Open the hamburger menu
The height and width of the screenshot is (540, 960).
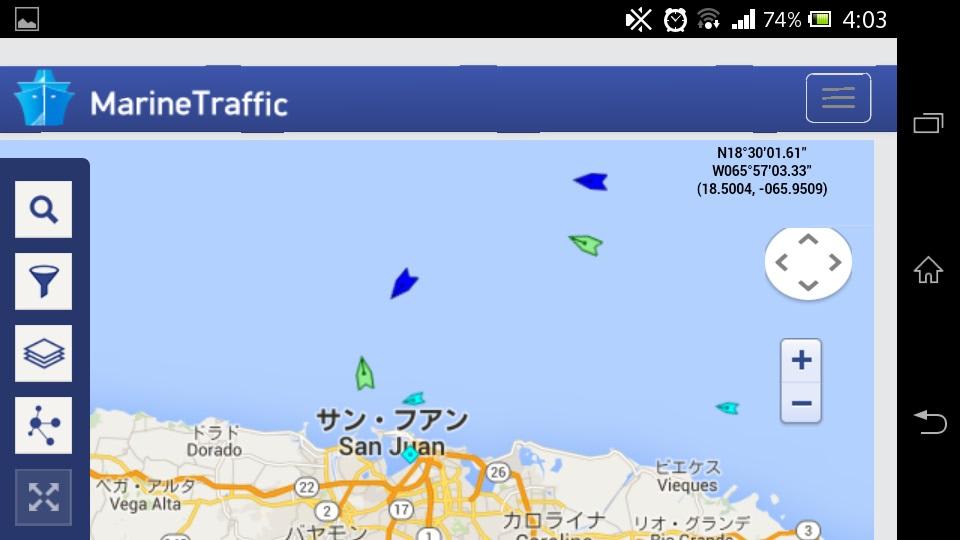point(838,98)
